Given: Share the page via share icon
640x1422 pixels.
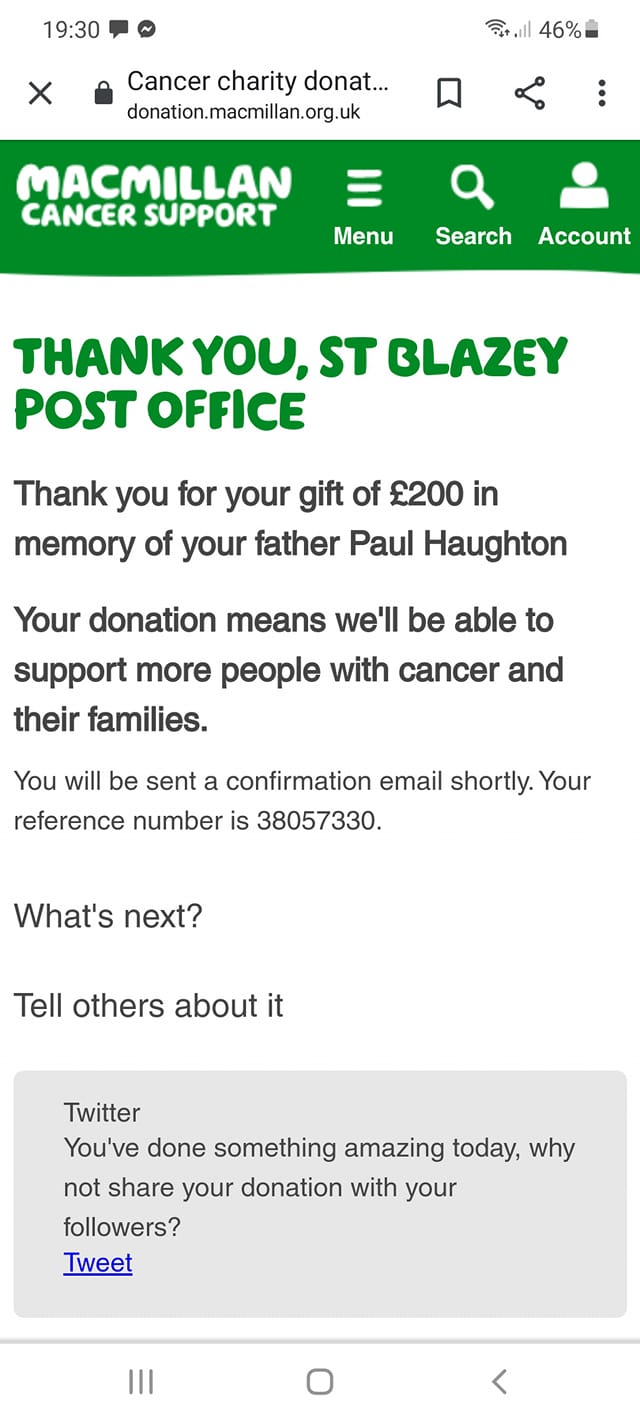Looking at the screenshot, I should [x=529, y=94].
